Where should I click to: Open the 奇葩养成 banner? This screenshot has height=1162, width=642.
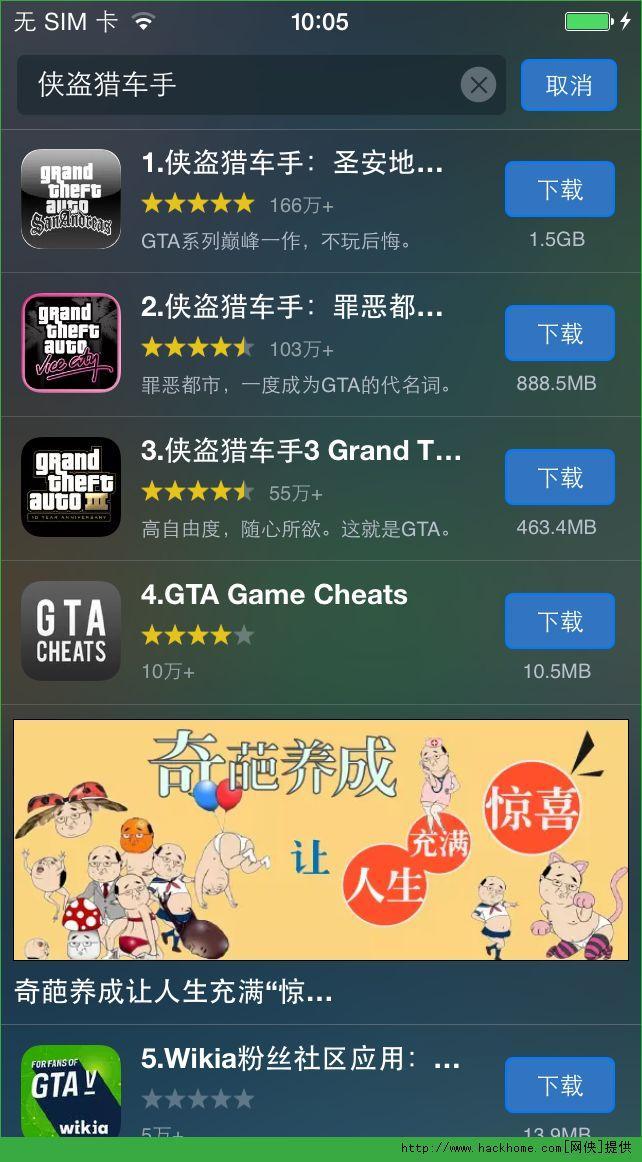click(x=320, y=840)
